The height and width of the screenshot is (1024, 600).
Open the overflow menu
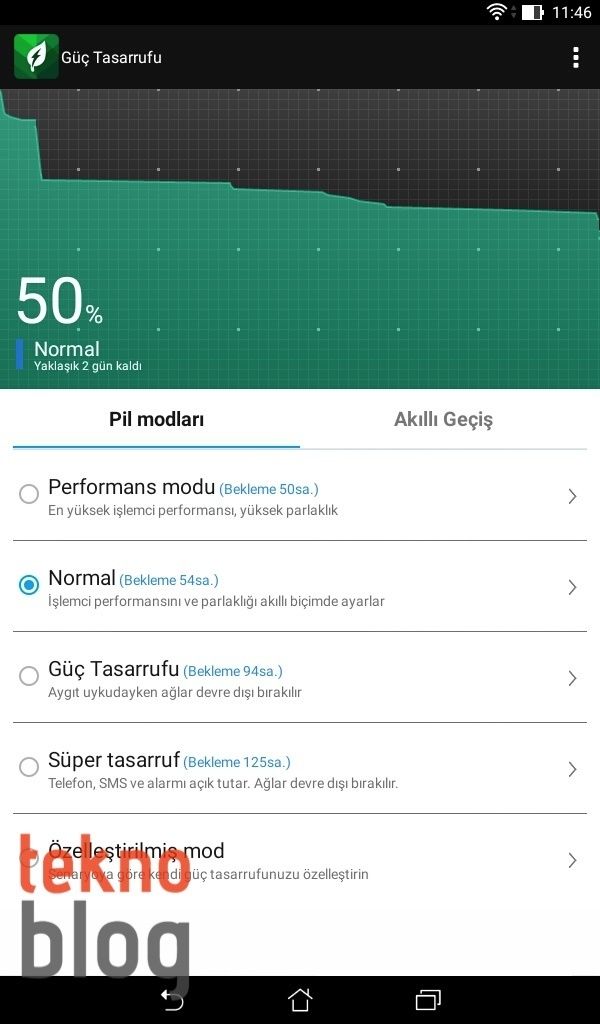(575, 58)
